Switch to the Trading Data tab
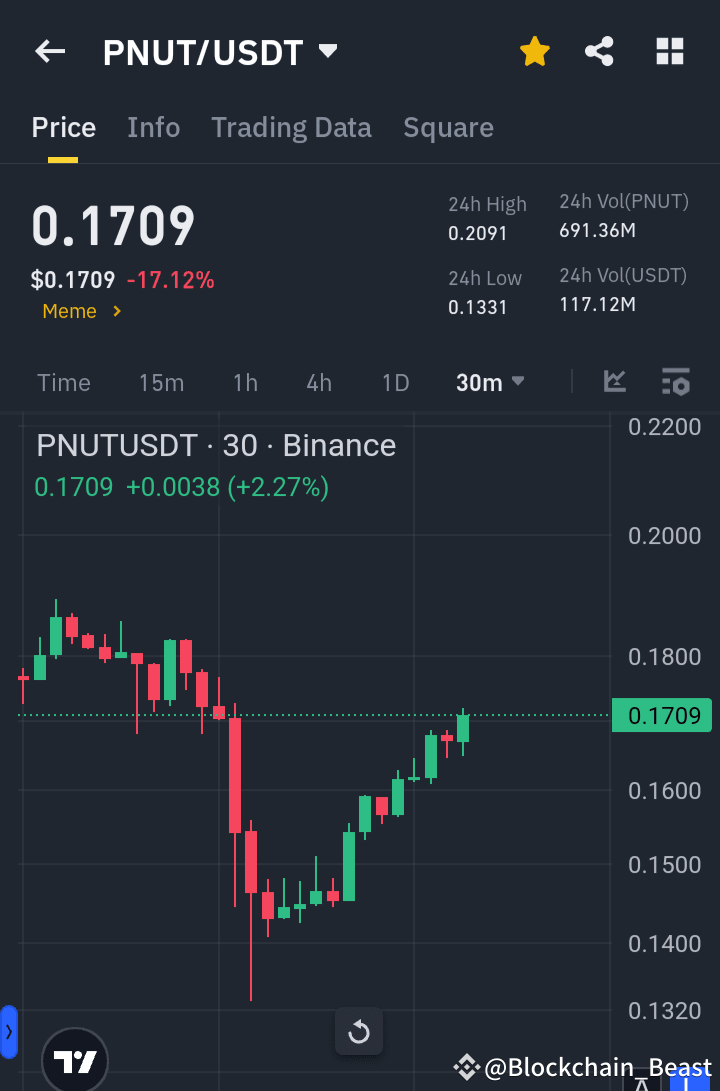Viewport: 720px width, 1091px height. click(291, 127)
